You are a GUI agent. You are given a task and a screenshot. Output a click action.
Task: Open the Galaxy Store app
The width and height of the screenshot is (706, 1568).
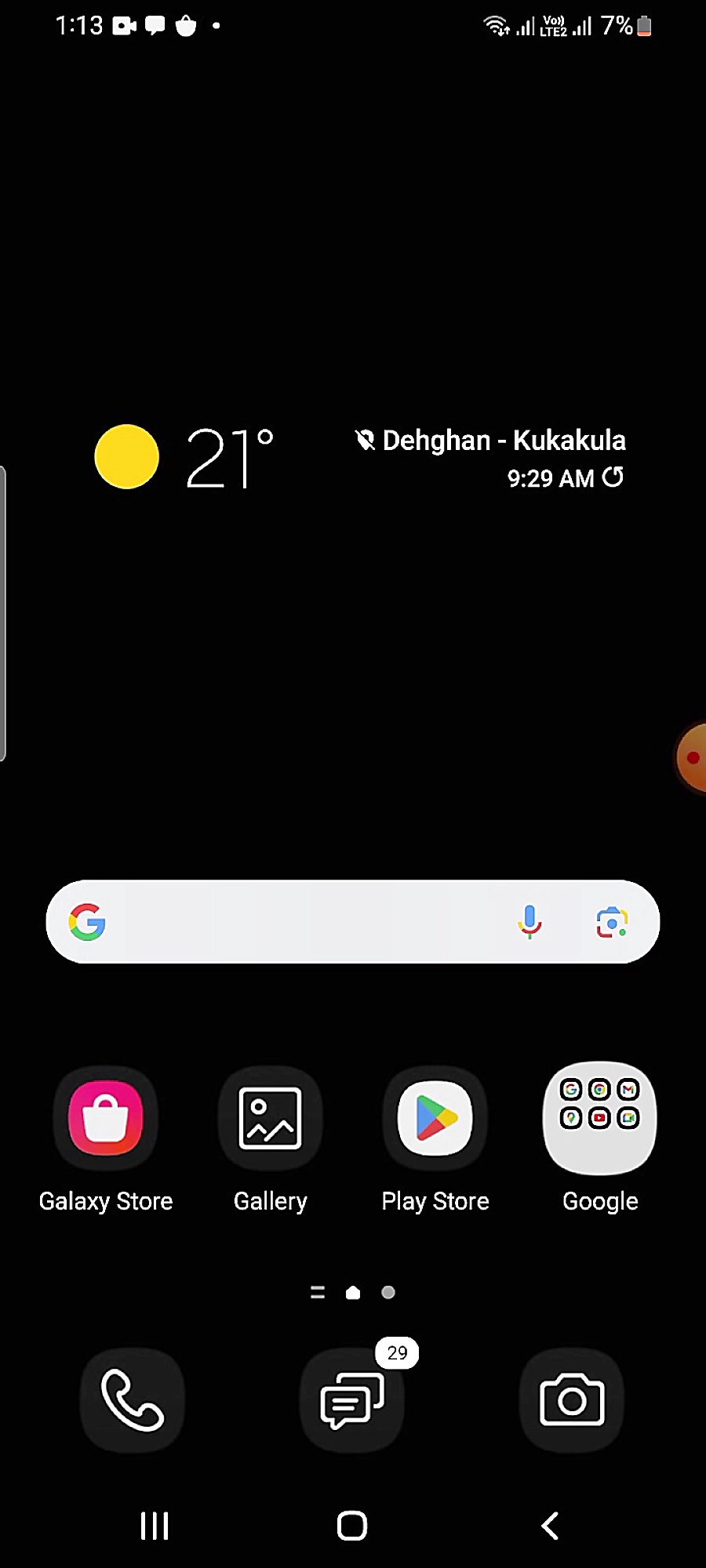(106, 1119)
